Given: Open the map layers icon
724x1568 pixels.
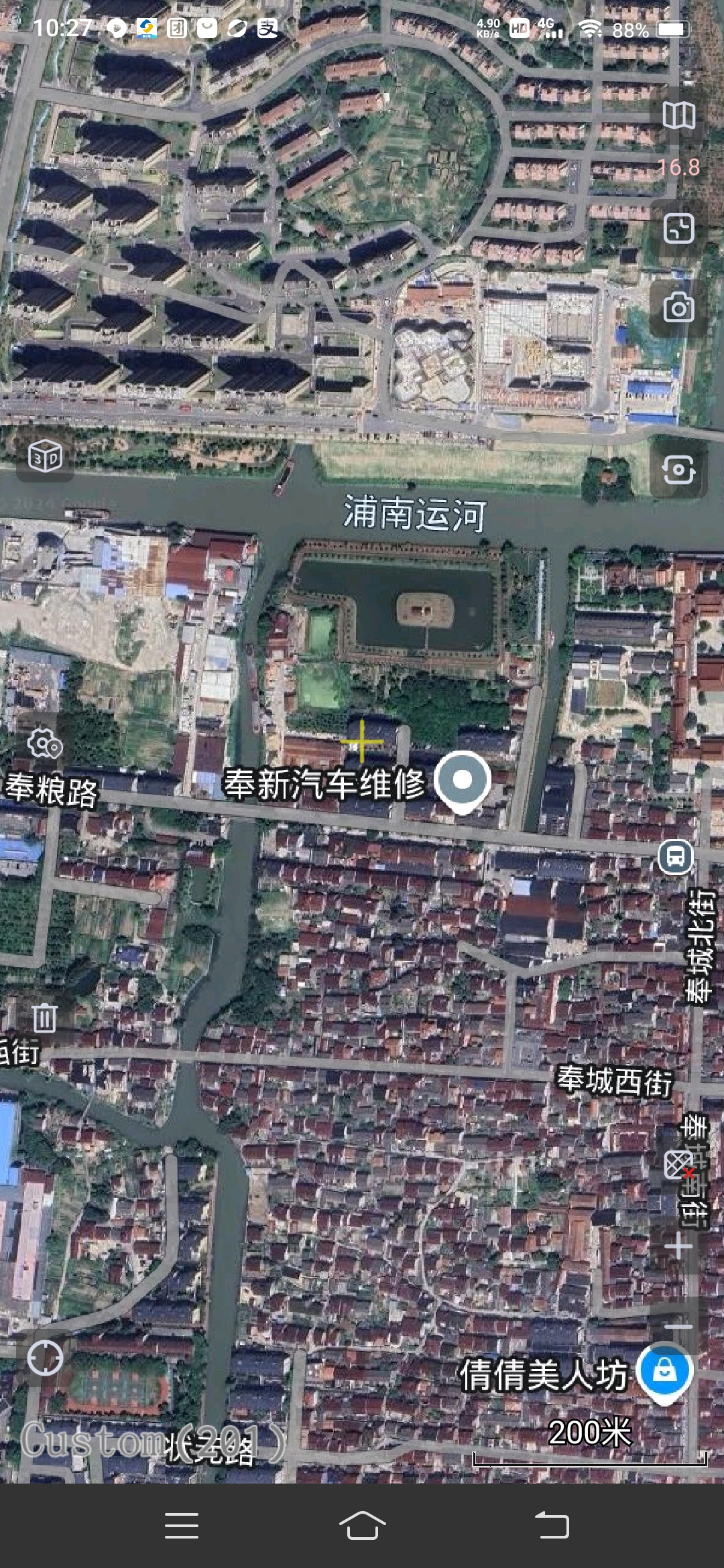Looking at the screenshot, I should click(x=678, y=116).
